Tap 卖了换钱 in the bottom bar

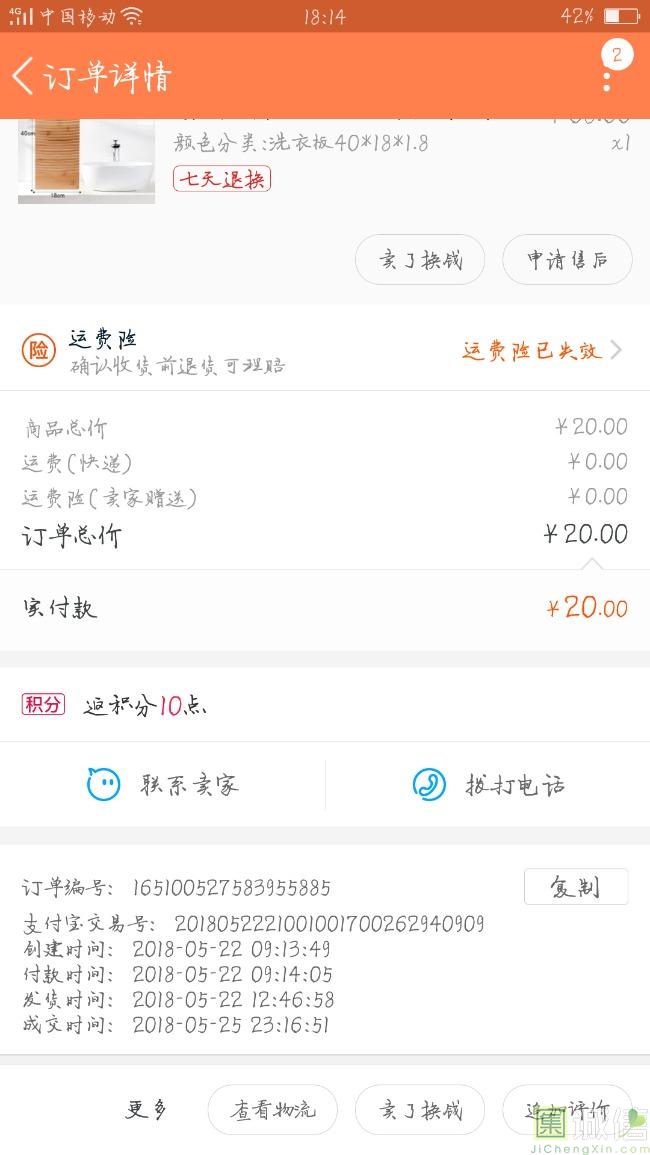420,1109
